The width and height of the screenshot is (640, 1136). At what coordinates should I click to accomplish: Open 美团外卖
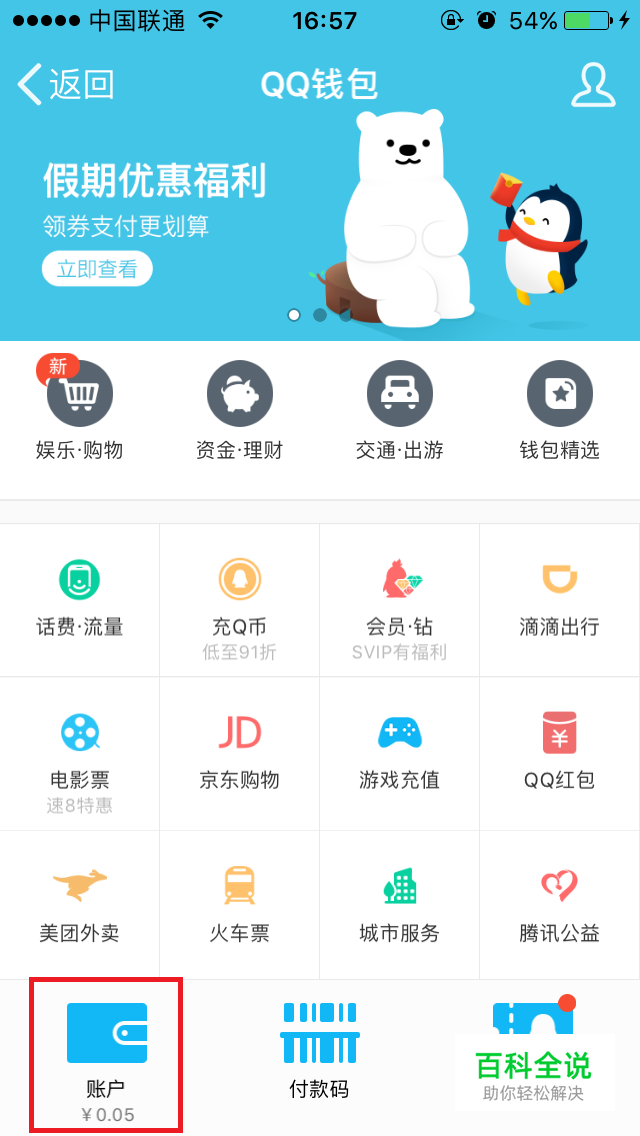(x=80, y=905)
